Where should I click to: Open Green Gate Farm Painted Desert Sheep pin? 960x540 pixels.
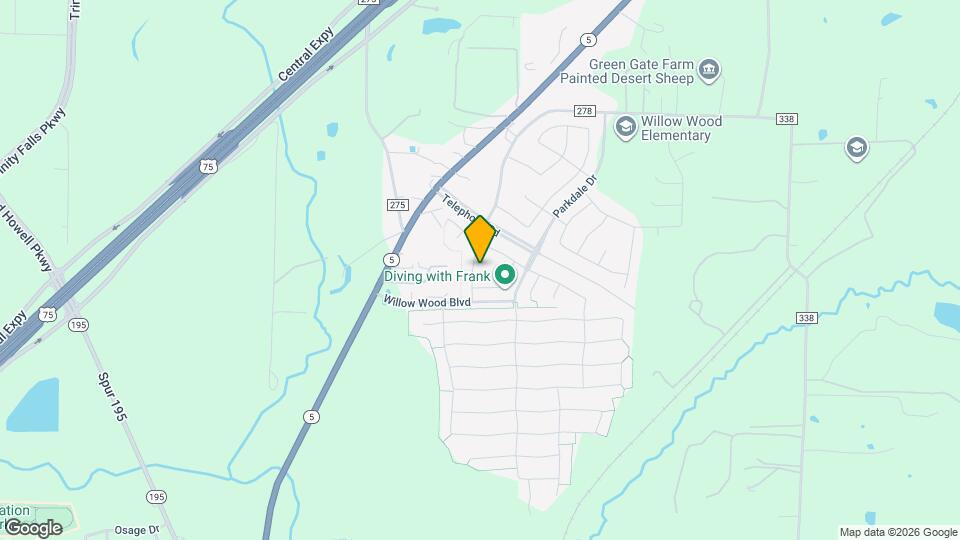[x=709, y=69]
